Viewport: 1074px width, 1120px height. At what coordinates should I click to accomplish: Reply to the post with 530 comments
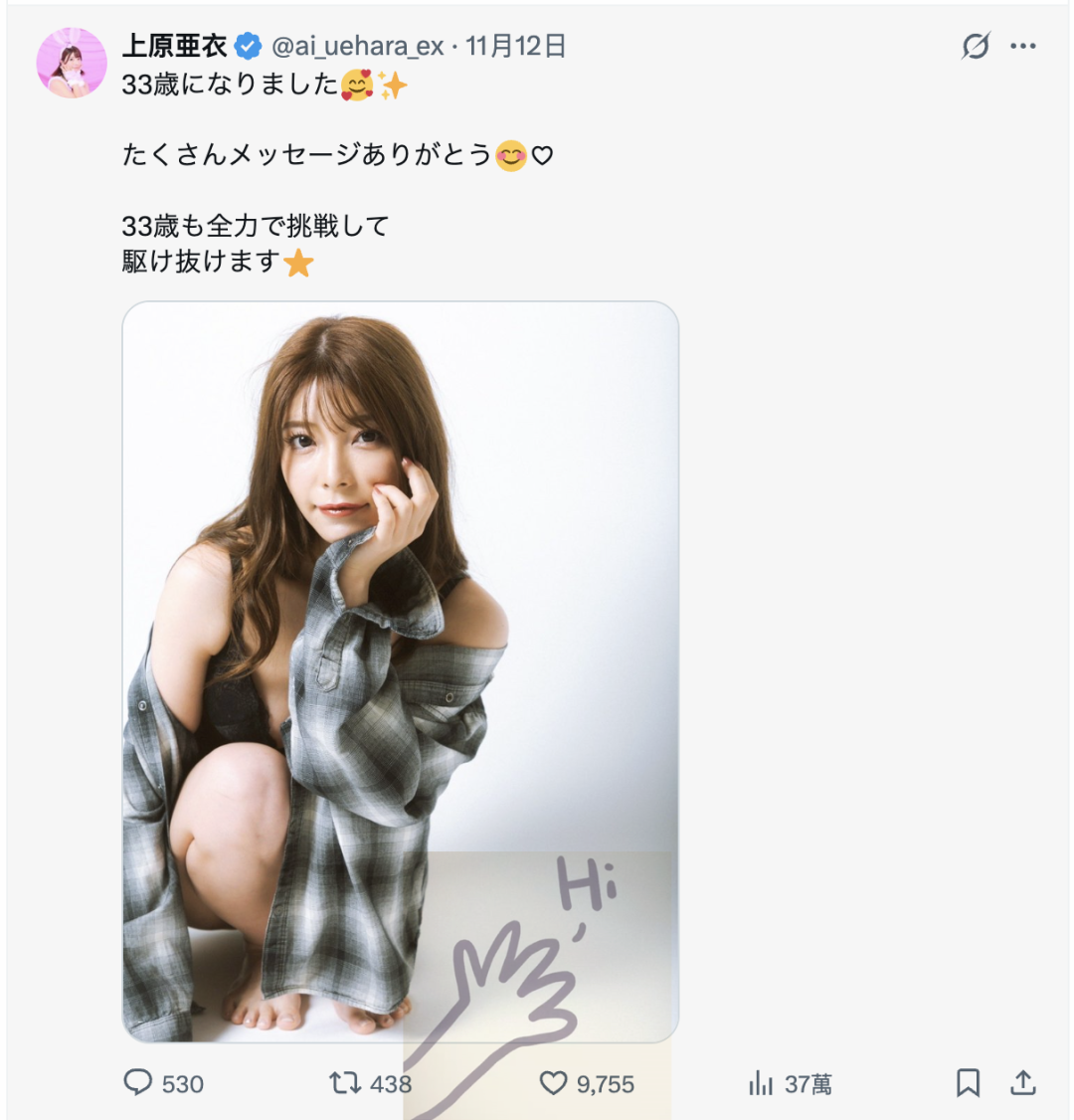tap(138, 1082)
